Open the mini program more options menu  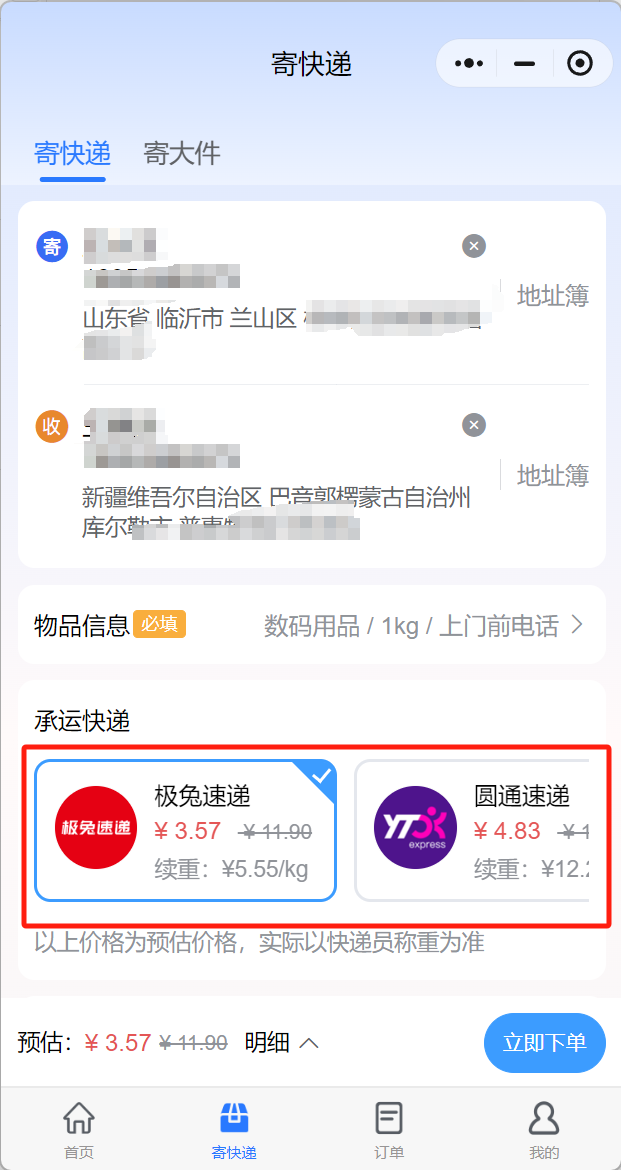(x=468, y=64)
